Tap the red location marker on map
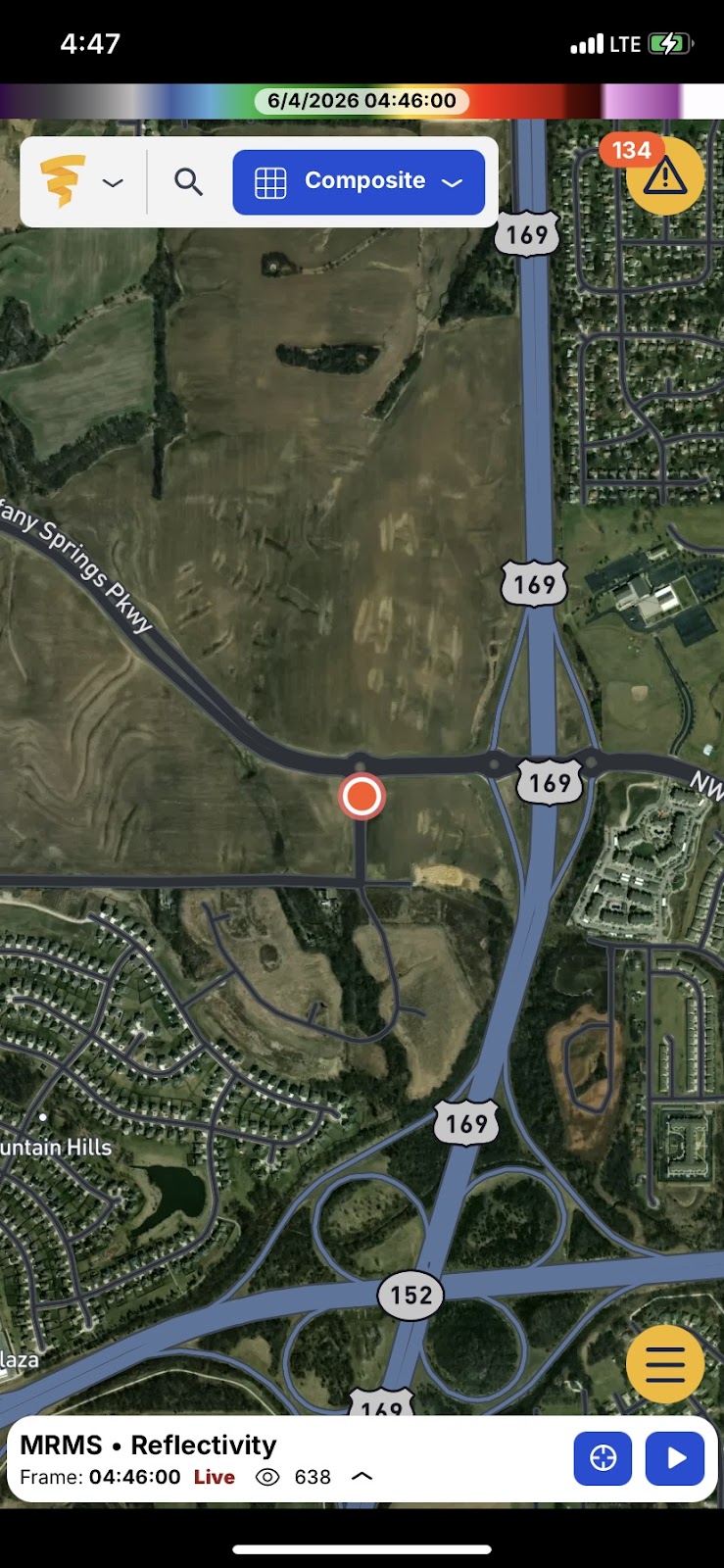Screen dimensions: 724x1568 click(362, 797)
